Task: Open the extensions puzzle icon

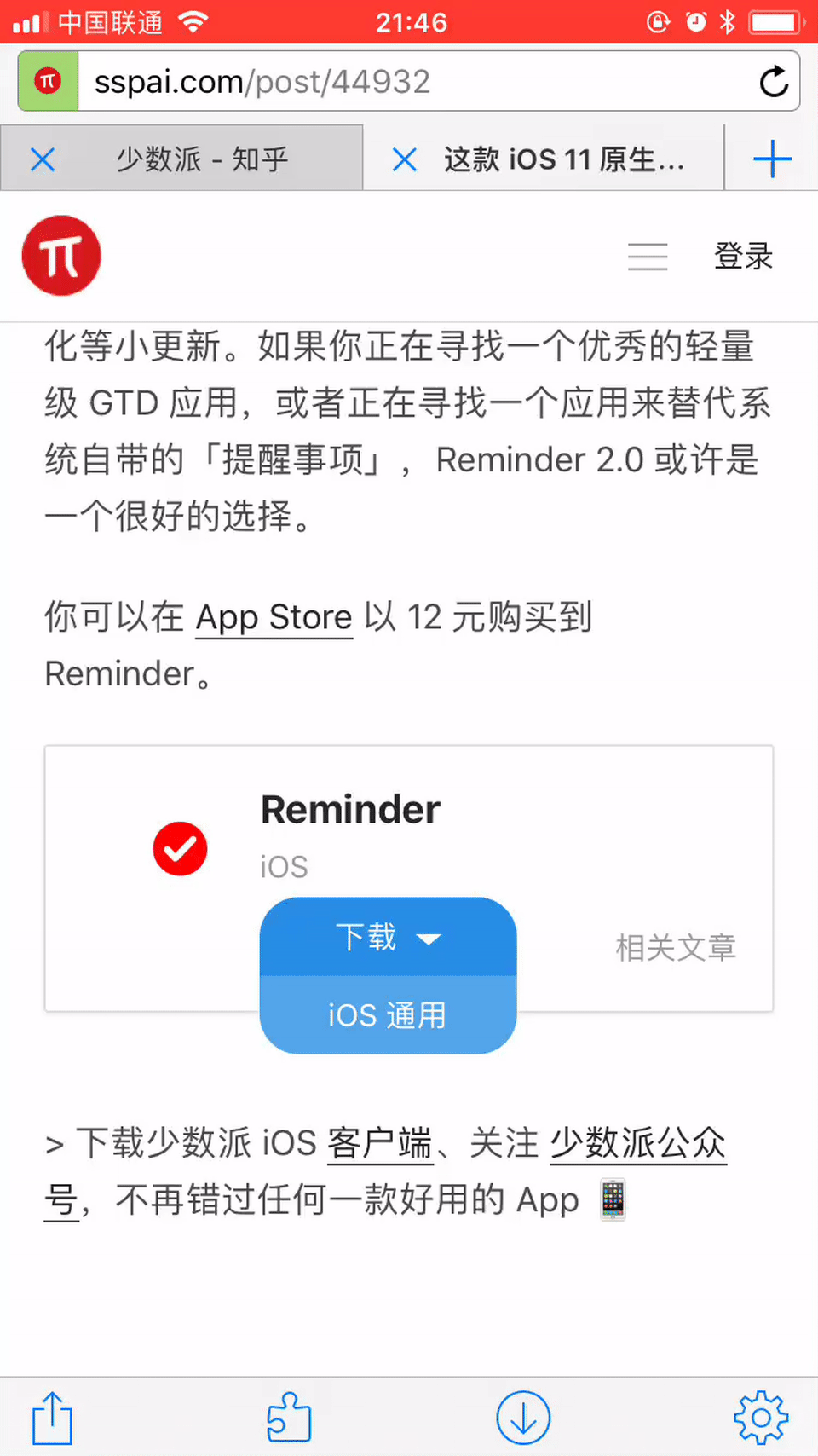Action: 289,1418
